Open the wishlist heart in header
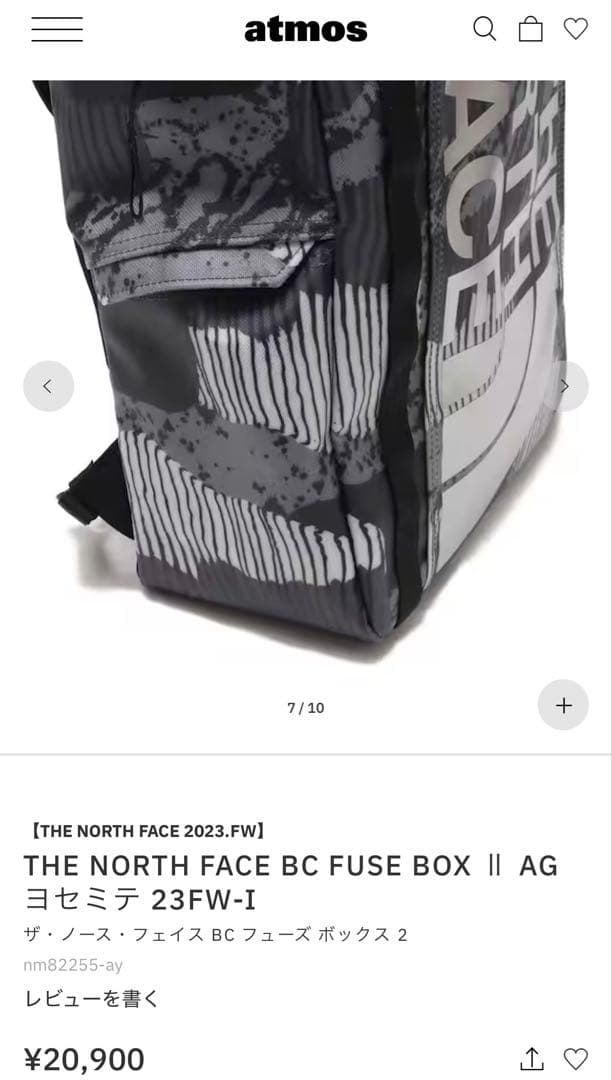This screenshot has width=612, height=1080. pyautogui.click(x=576, y=28)
